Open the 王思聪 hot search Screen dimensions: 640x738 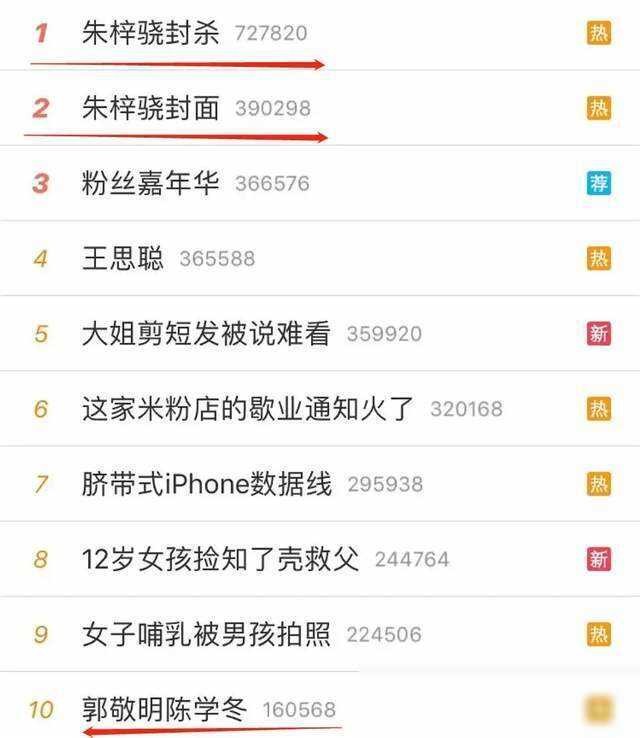[123, 258]
